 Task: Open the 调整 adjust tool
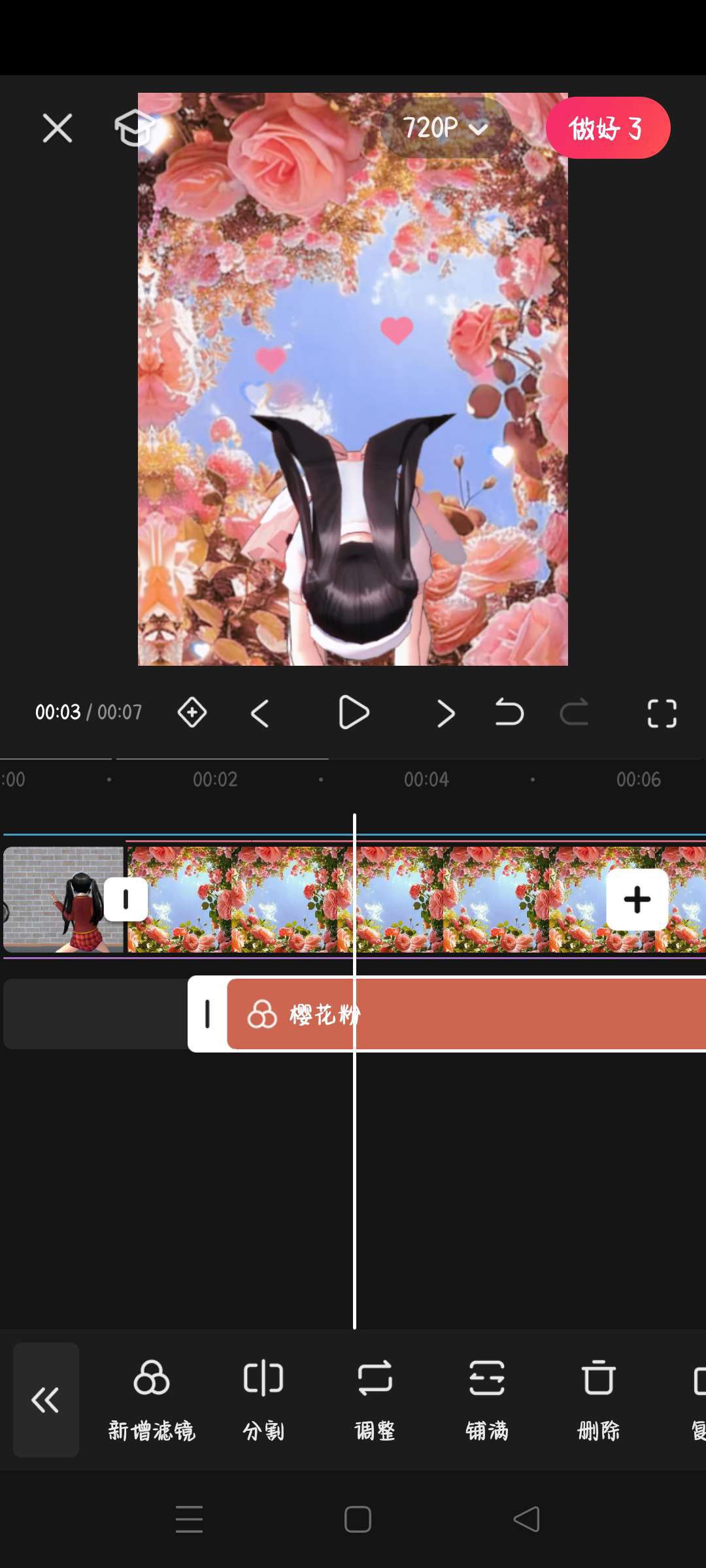375,1399
